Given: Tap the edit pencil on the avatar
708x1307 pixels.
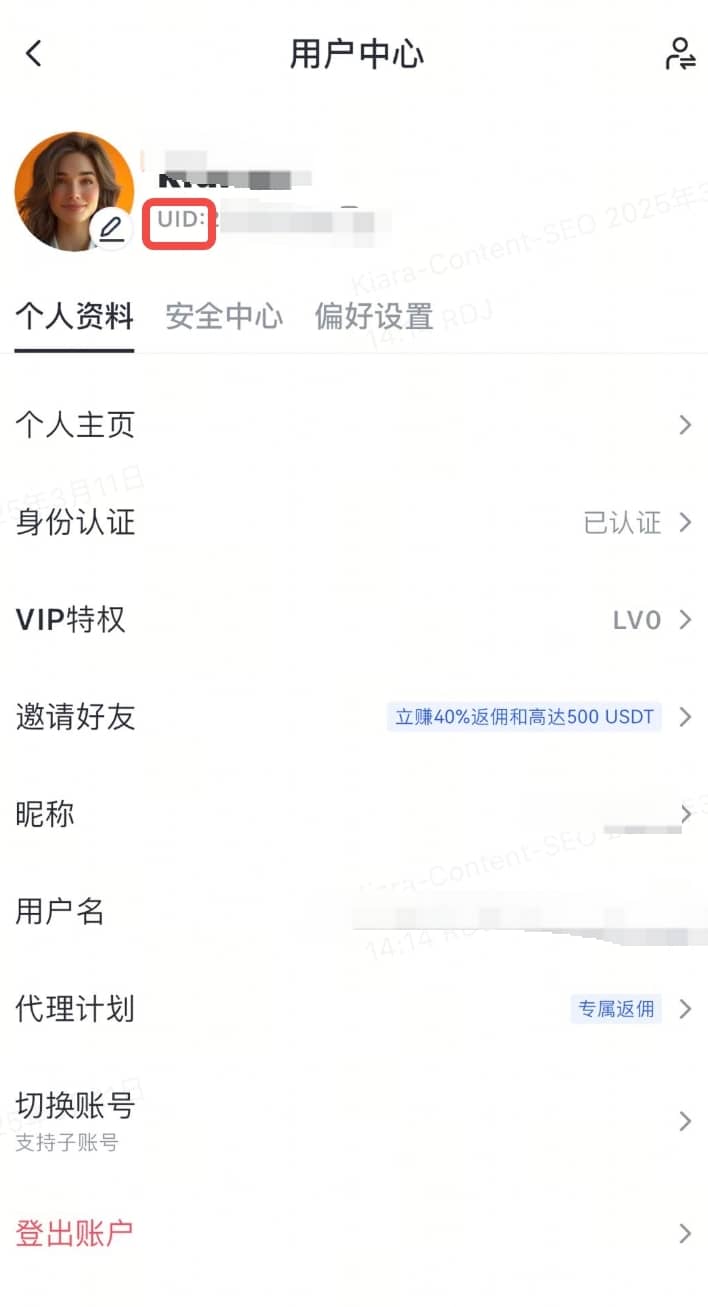Looking at the screenshot, I should (111, 230).
